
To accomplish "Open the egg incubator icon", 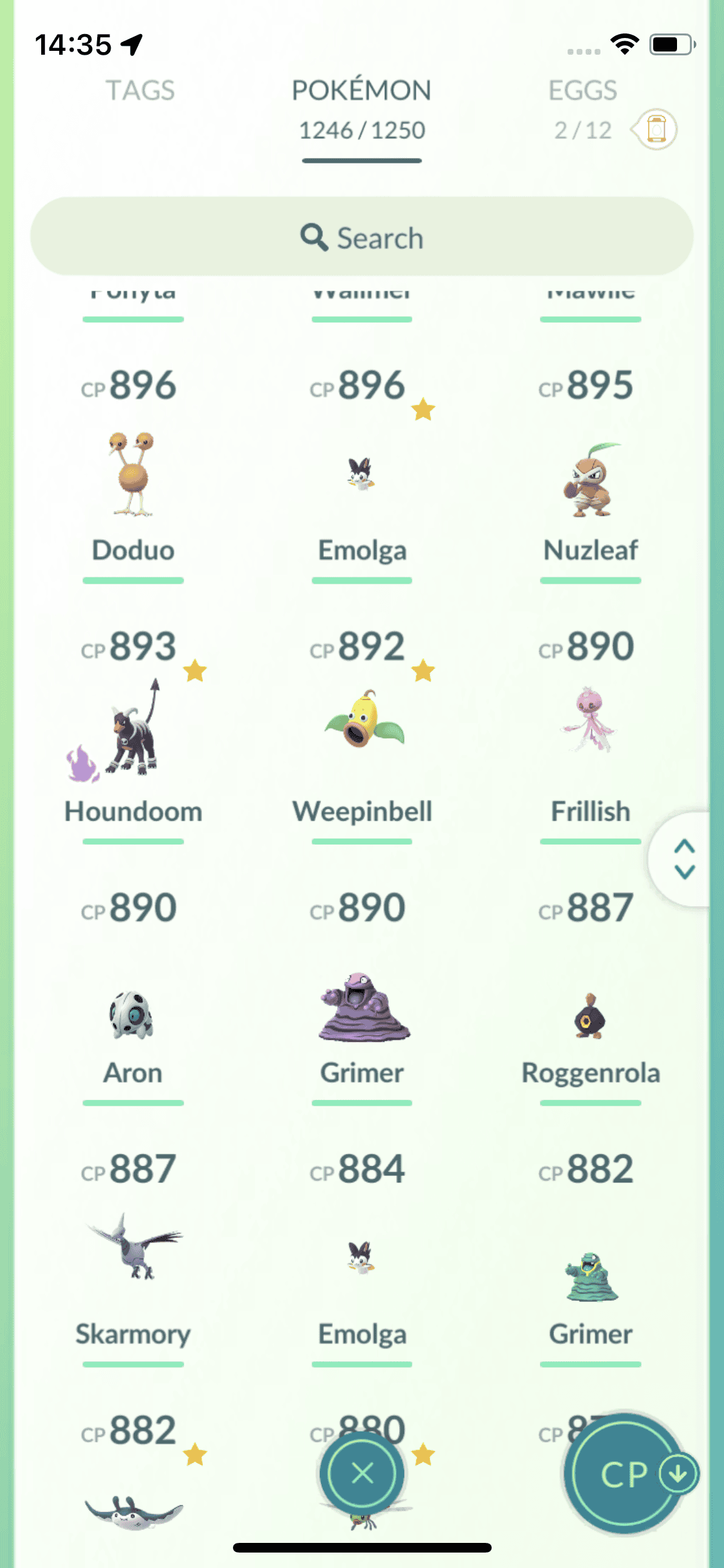I will point(655,129).
